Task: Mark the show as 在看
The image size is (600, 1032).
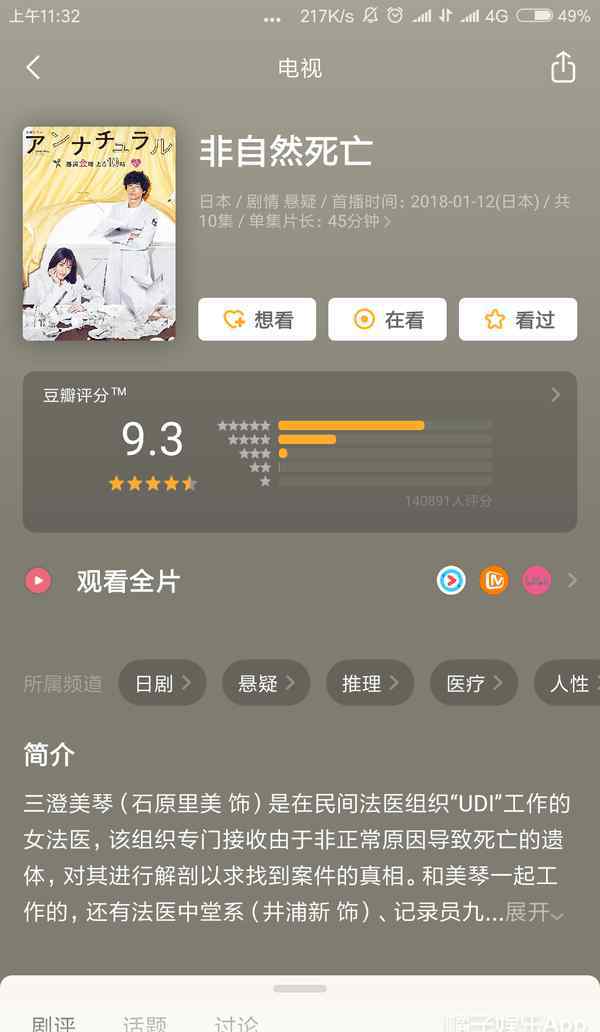Action: click(388, 320)
